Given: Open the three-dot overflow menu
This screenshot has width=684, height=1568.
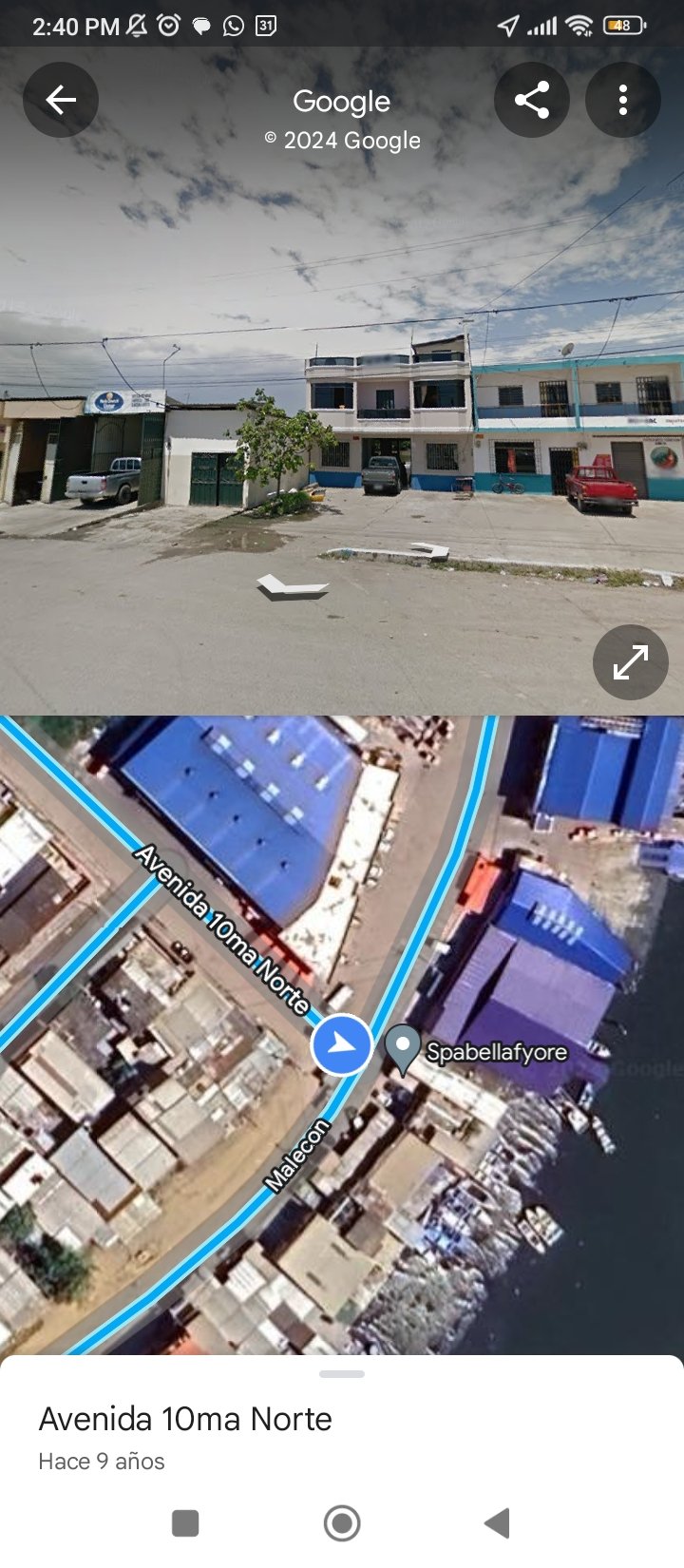Looking at the screenshot, I should point(622,100).
